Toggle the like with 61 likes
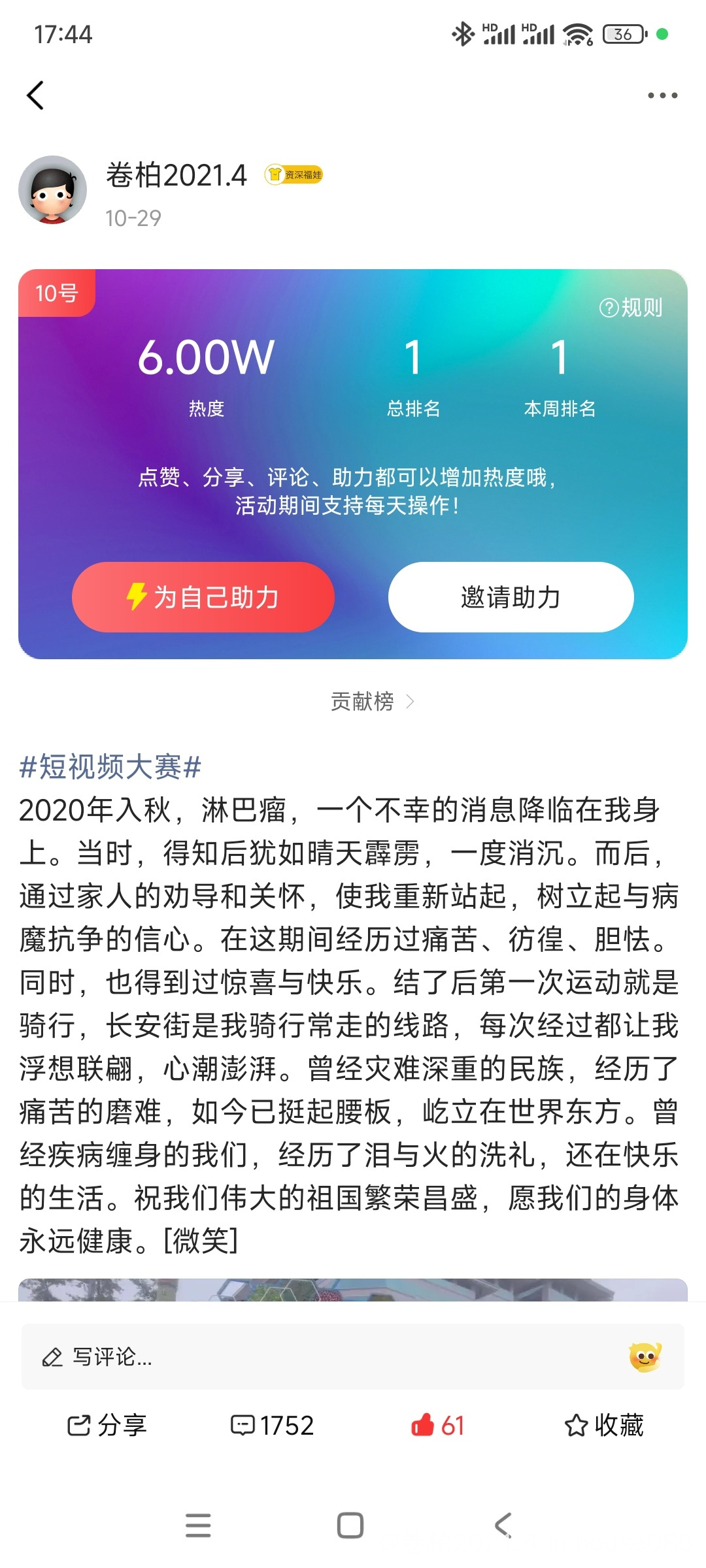The height and width of the screenshot is (1568, 706). point(437,1425)
